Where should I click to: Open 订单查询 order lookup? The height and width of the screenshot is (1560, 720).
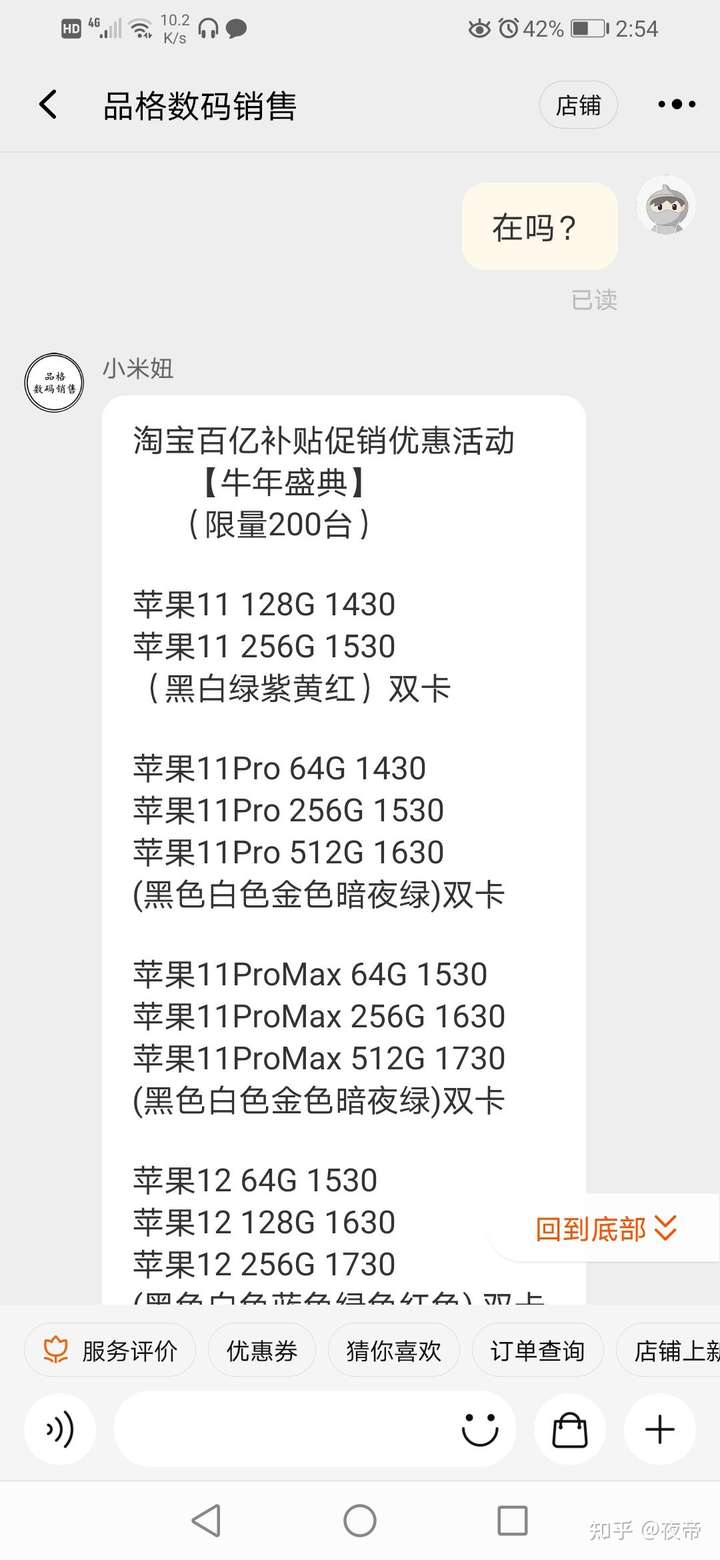coord(537,1352)
